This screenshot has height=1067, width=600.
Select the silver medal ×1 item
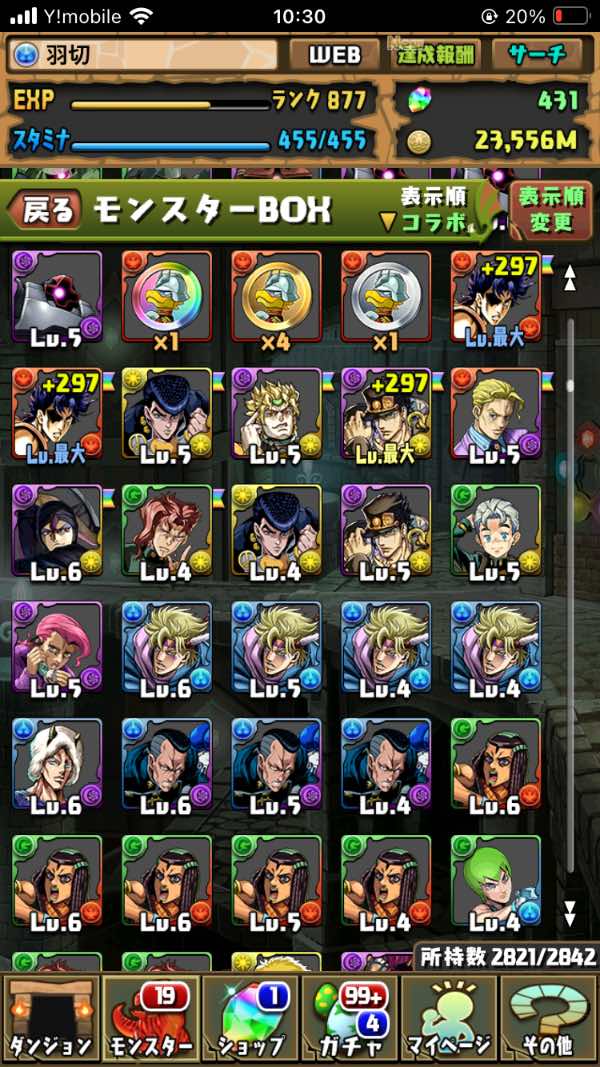(x=386, y=296)
